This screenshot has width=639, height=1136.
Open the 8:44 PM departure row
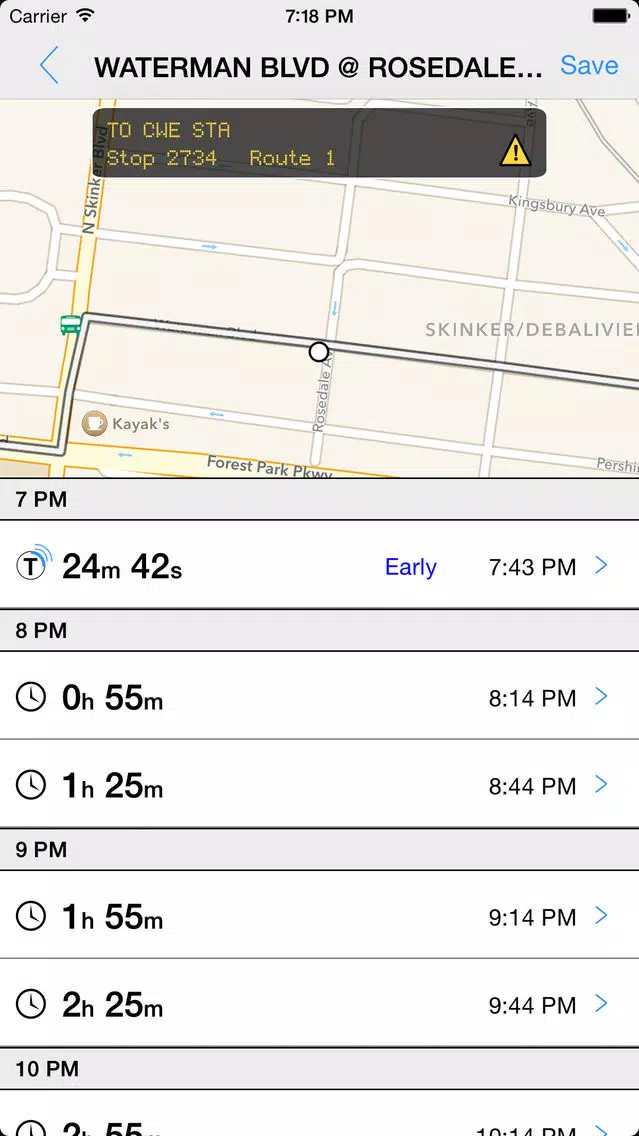coord(320,784)
